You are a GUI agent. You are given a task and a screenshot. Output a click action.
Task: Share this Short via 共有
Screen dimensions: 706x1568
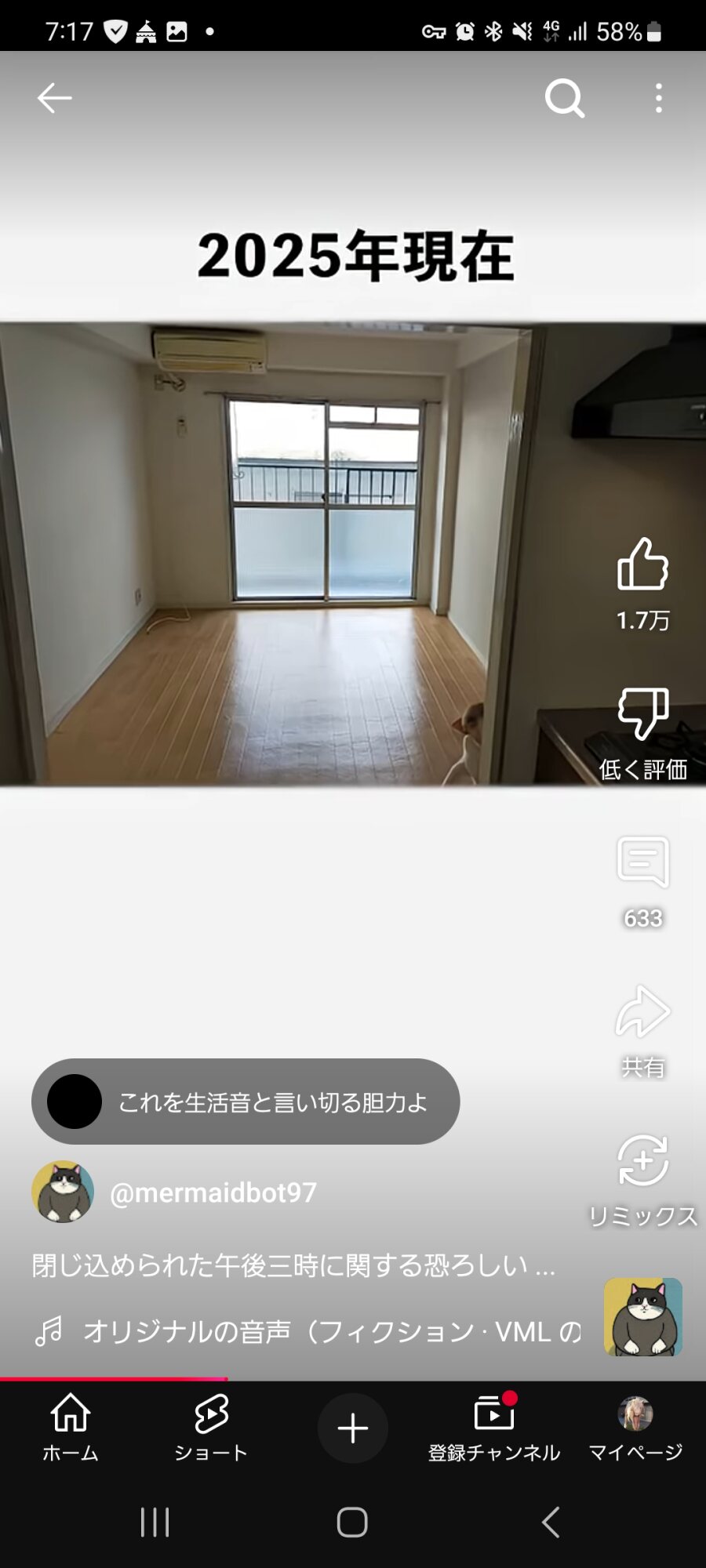642,1013
